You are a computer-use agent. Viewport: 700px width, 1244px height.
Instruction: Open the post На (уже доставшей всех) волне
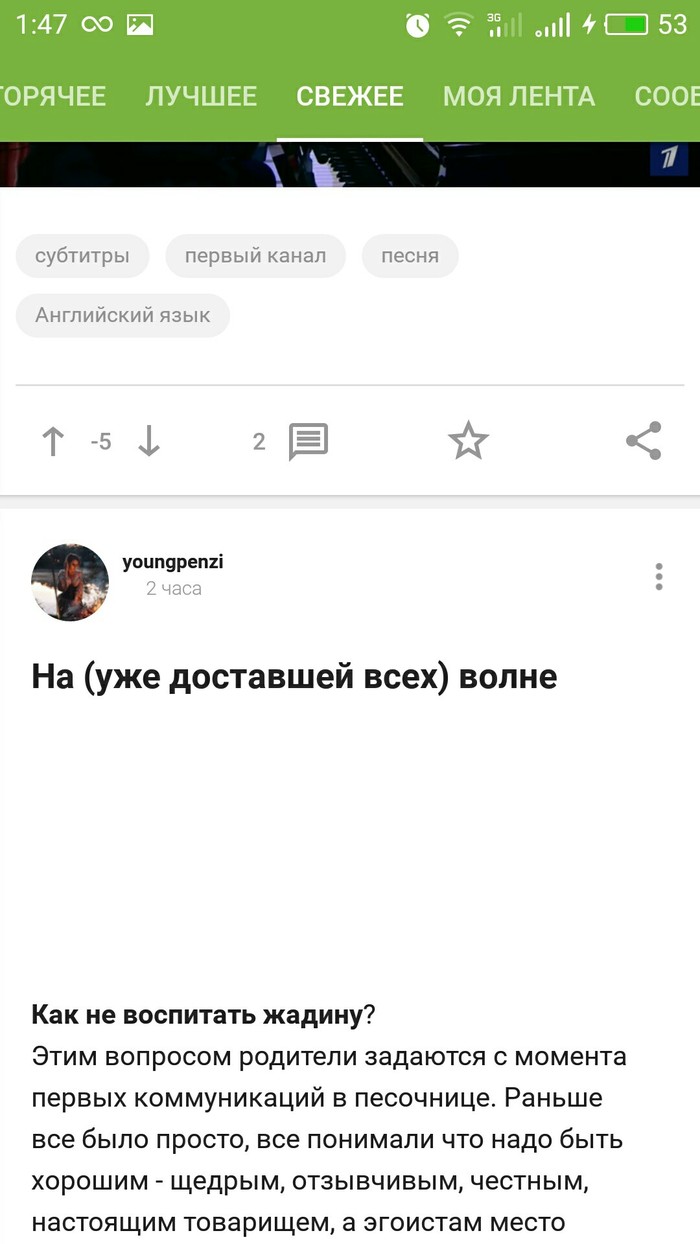pyautogui.click(x=294, y=677)
